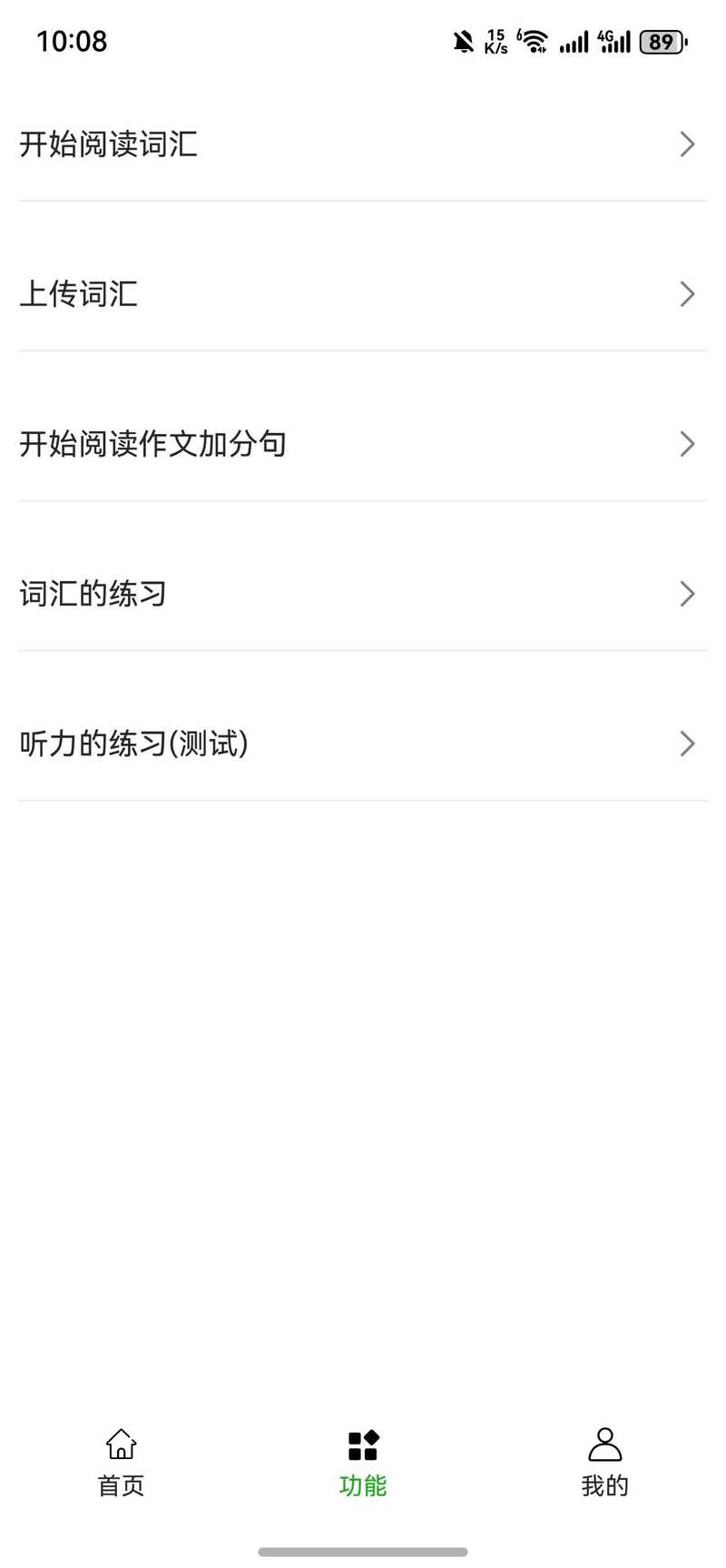Tap the 功能 tab
The width and height of the screenshot is (726, 1568).
click(363, 1462)
